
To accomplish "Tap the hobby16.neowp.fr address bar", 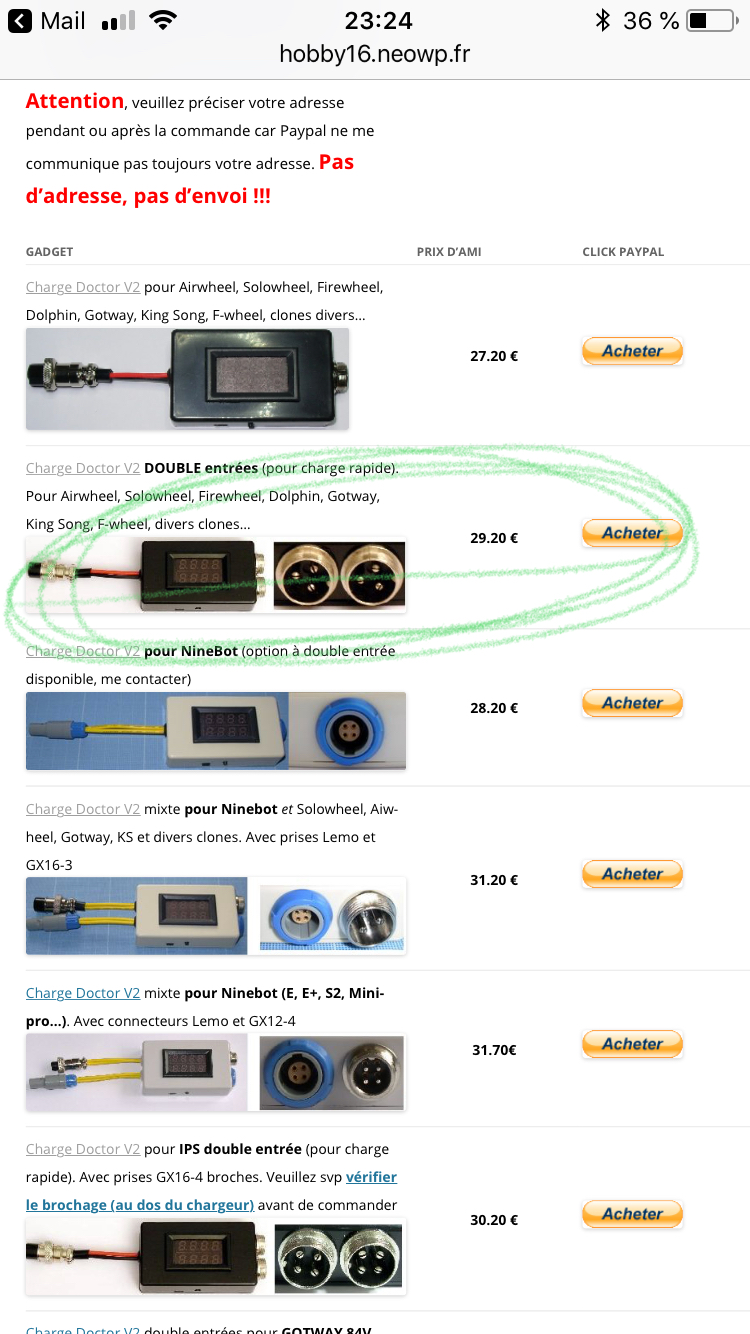I will (375, 54).
